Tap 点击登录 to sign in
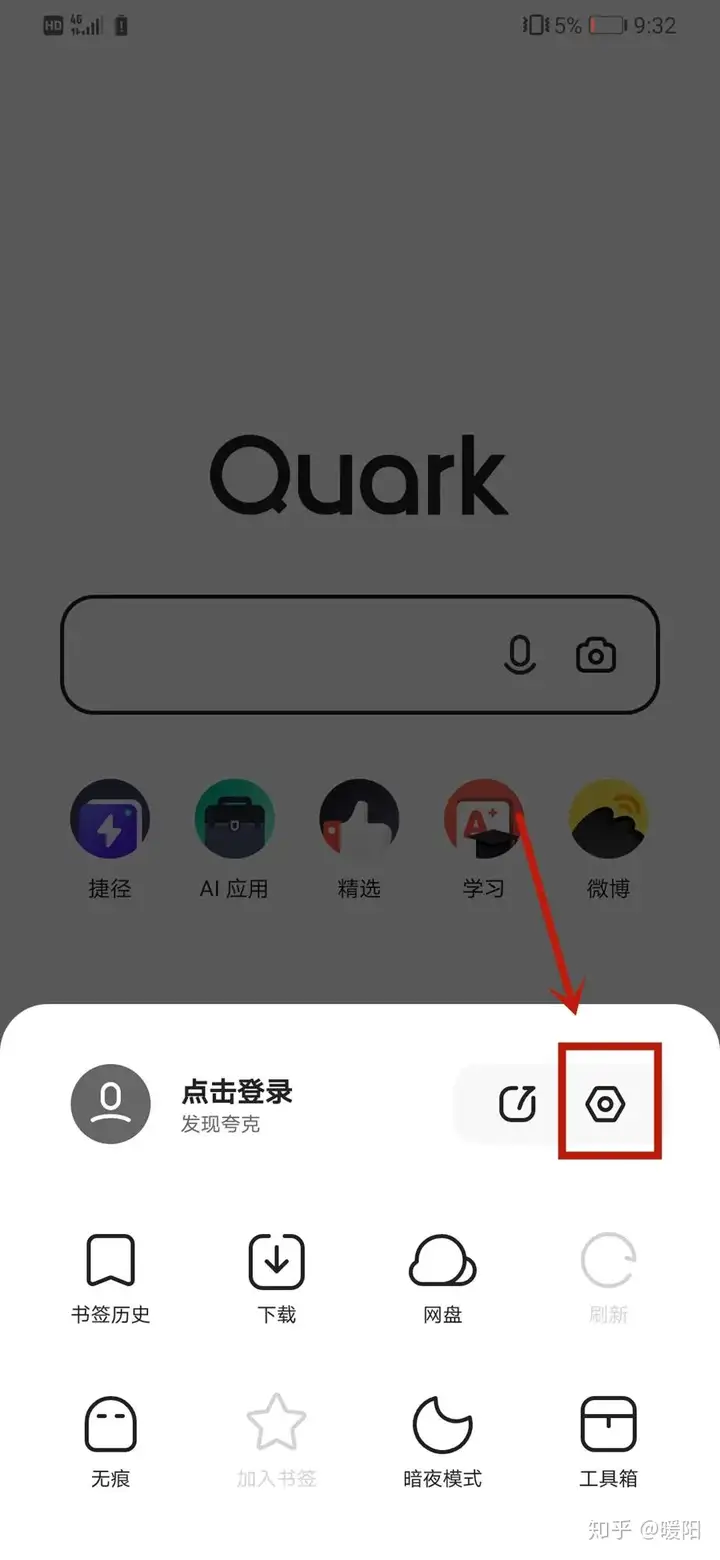This screenshot has width=720, height=1560. coord(237,1092)
